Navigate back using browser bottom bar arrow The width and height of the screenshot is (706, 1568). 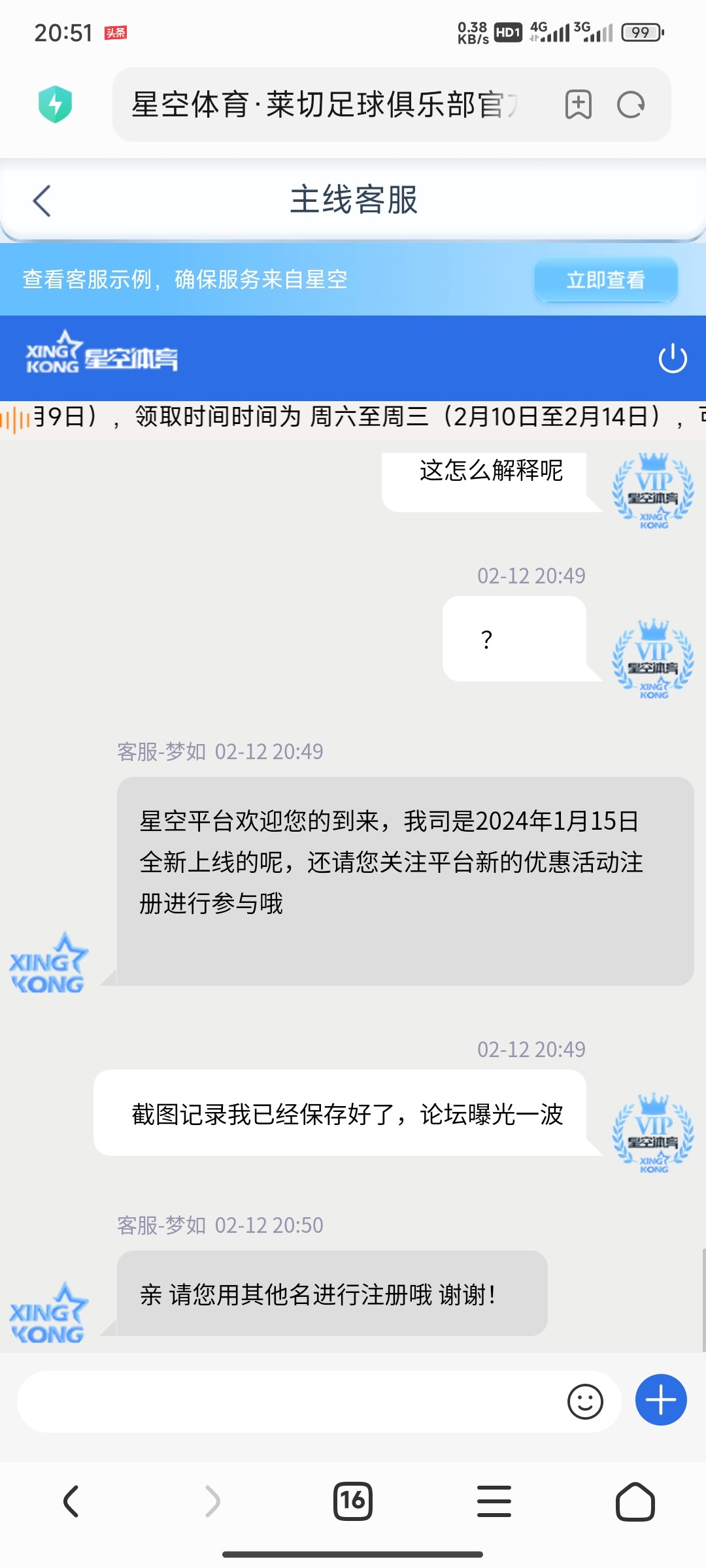(x=71, y=1501)
